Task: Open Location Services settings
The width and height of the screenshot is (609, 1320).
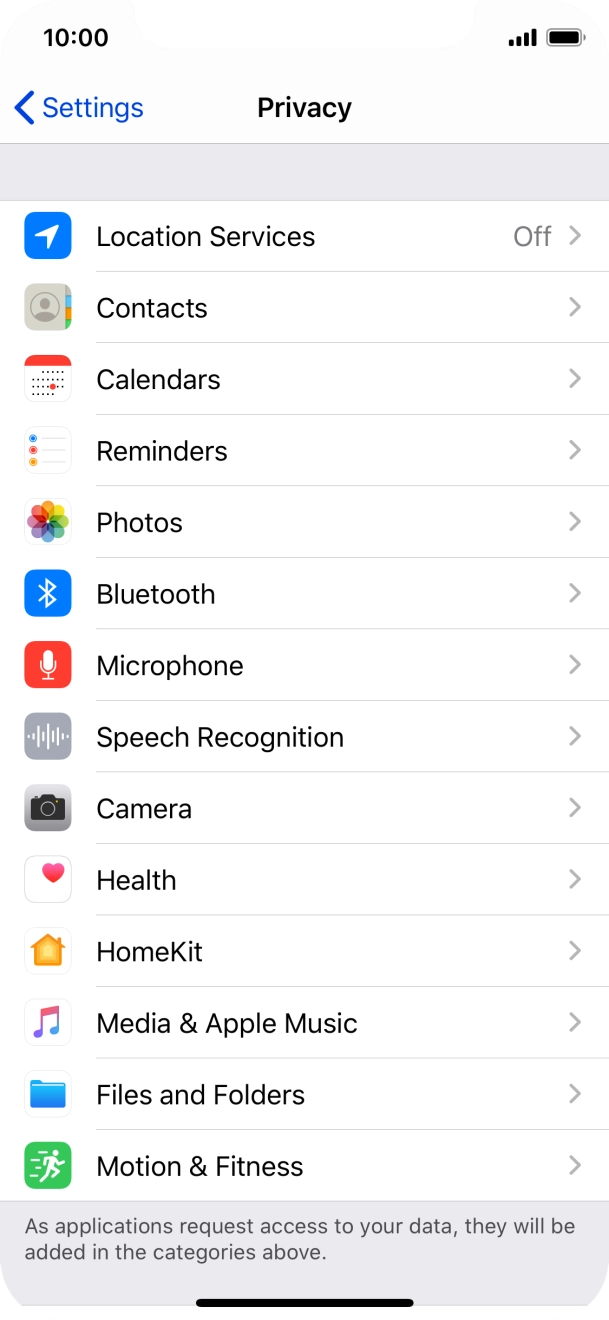Action: coord(304,237)
